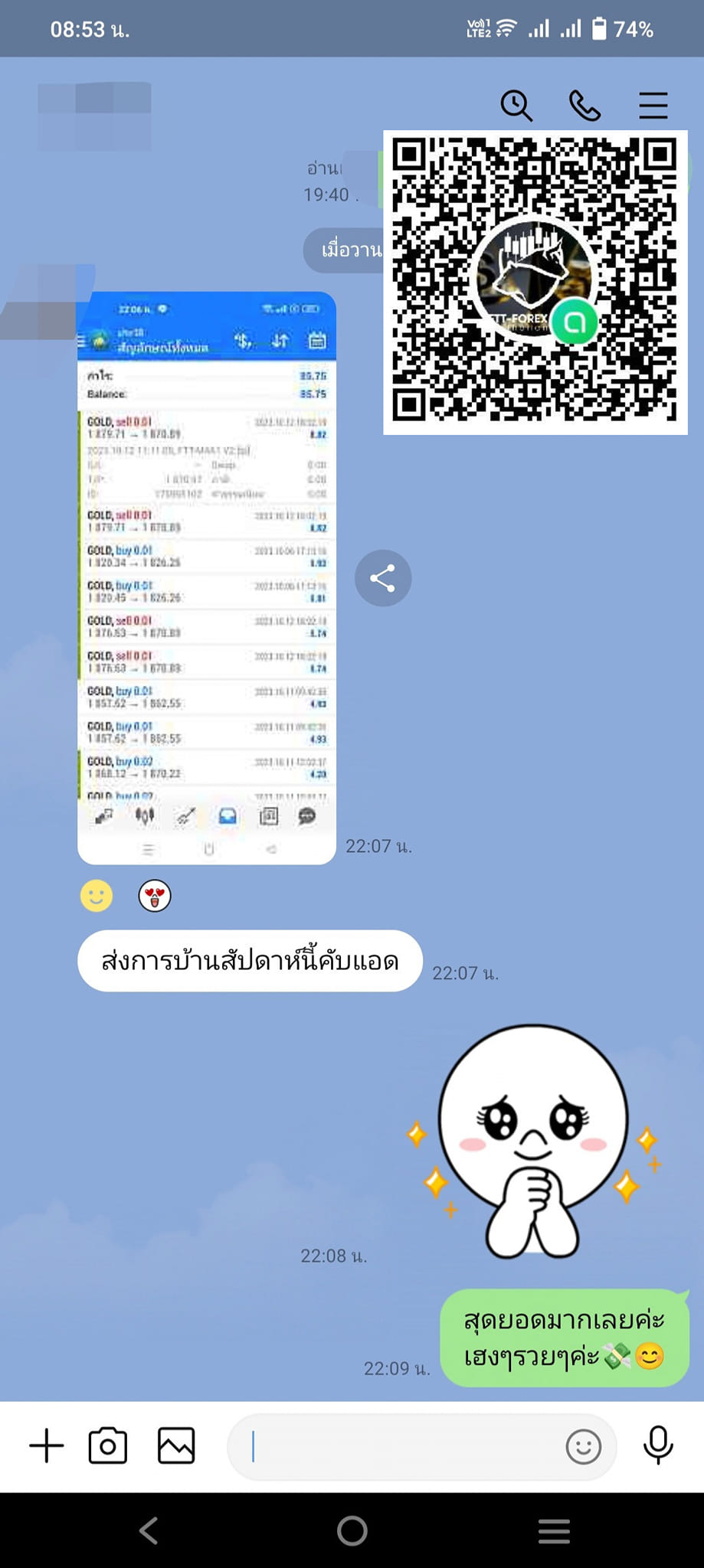View the praying Moon sticker

click(x=534, y=1141)
